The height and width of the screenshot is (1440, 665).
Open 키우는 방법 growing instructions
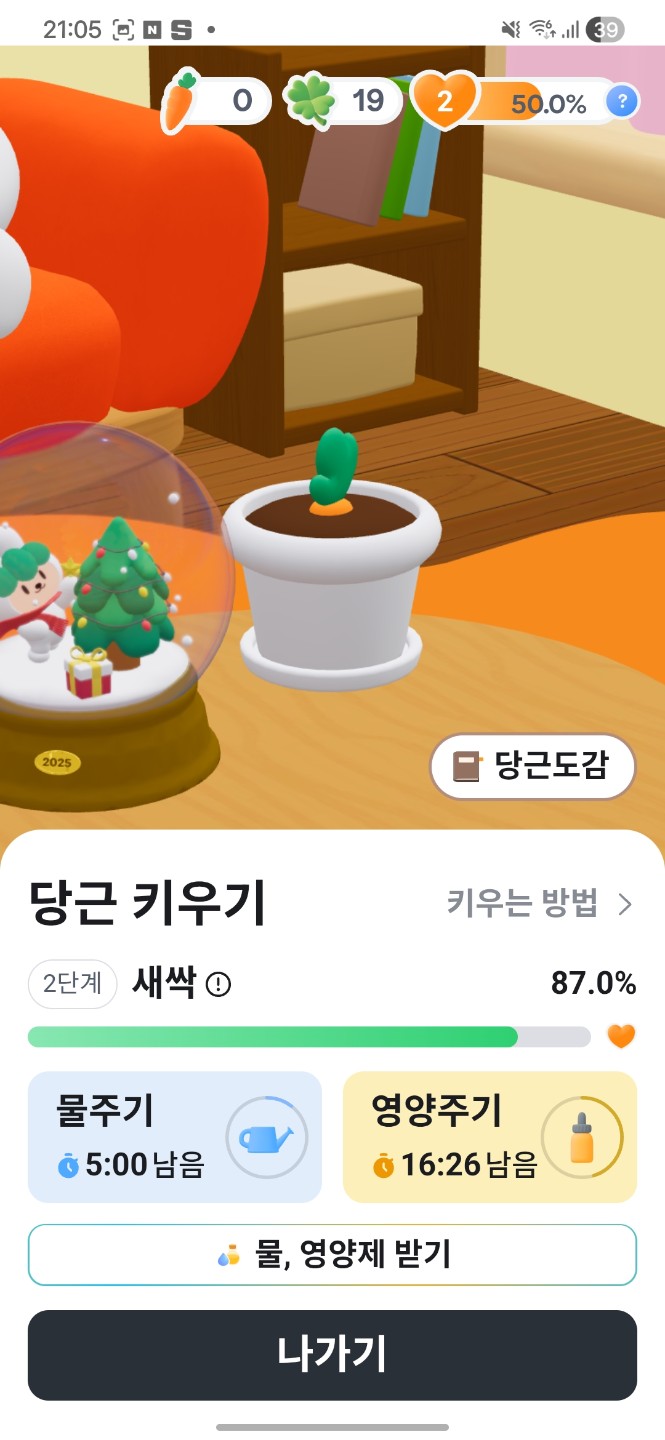539,904
